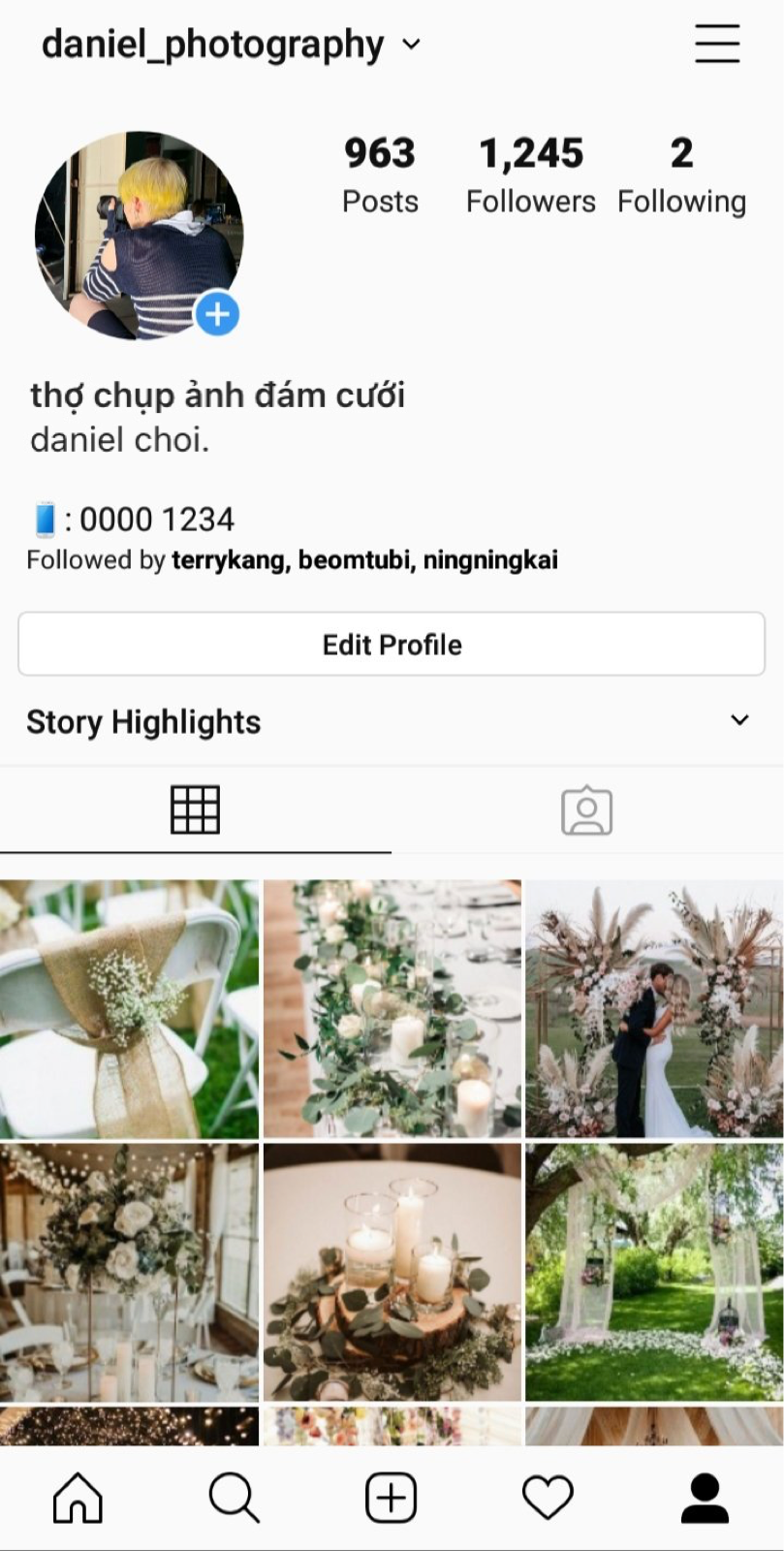The width and height of the screenshot is (784, 1551).
Task: Open the garden draped arch post
Action: [x=654, y=1272]
